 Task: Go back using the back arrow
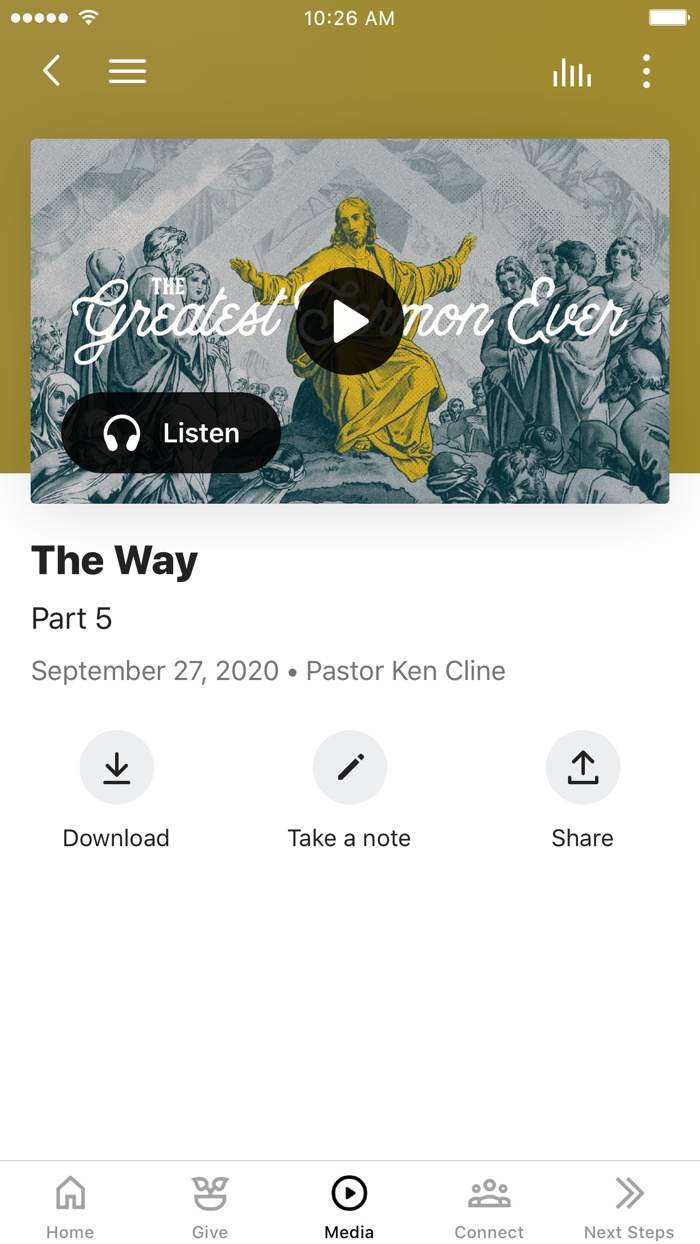coord(52,71)
